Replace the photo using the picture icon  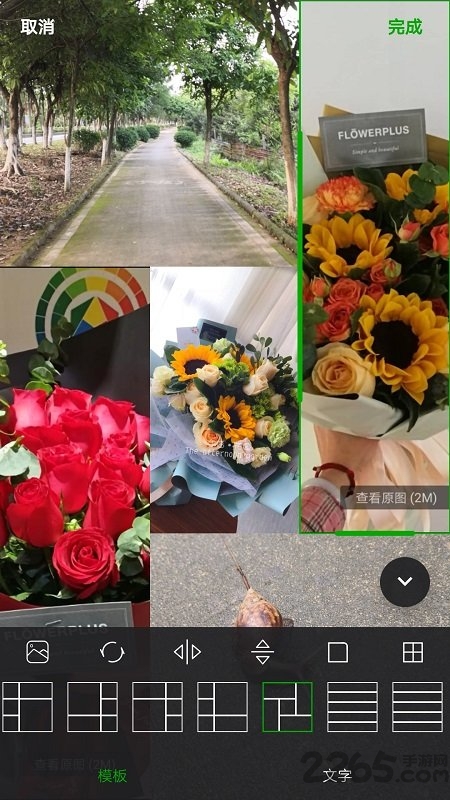coord(38,652)
